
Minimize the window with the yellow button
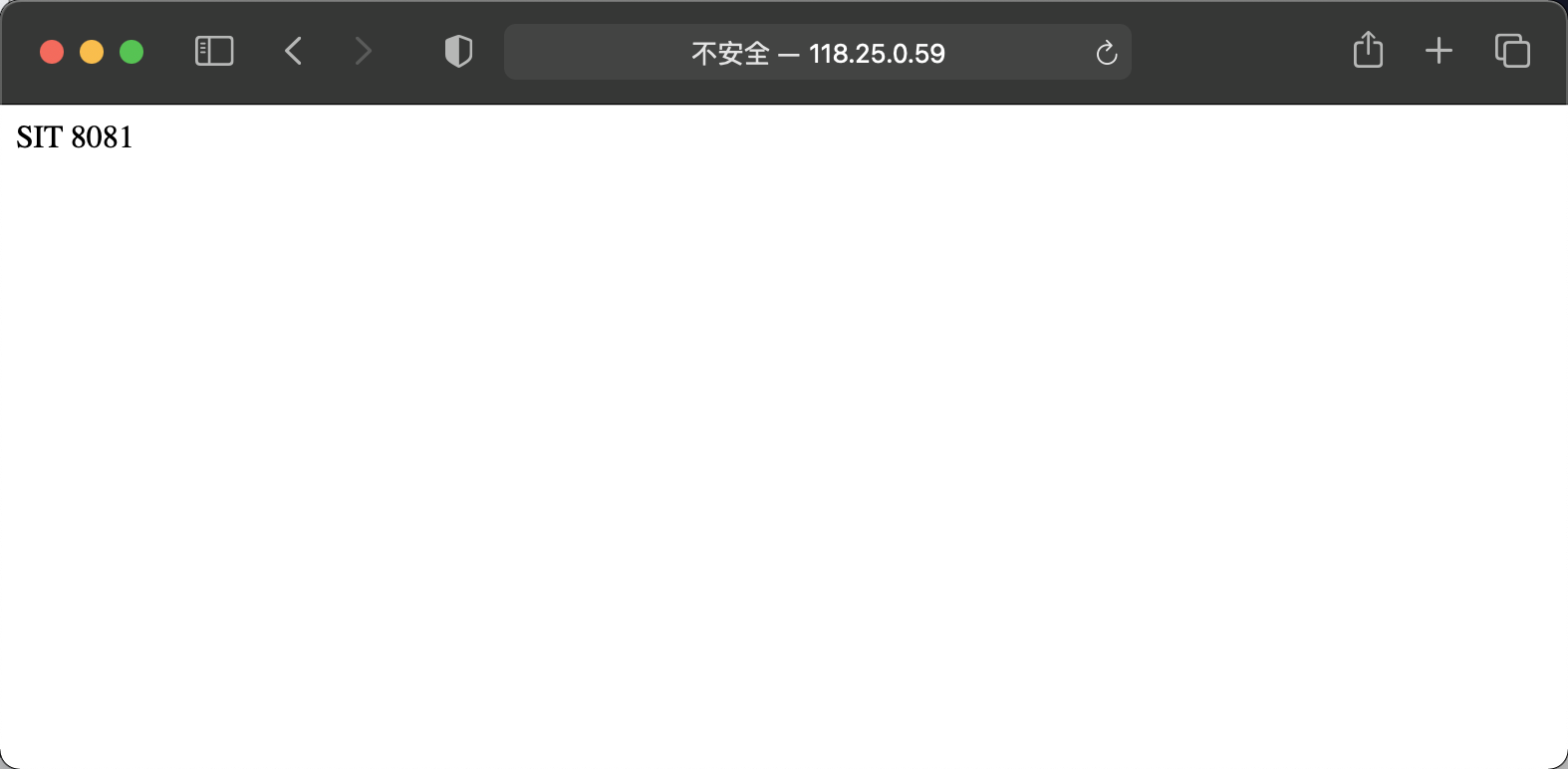(92, 52)
